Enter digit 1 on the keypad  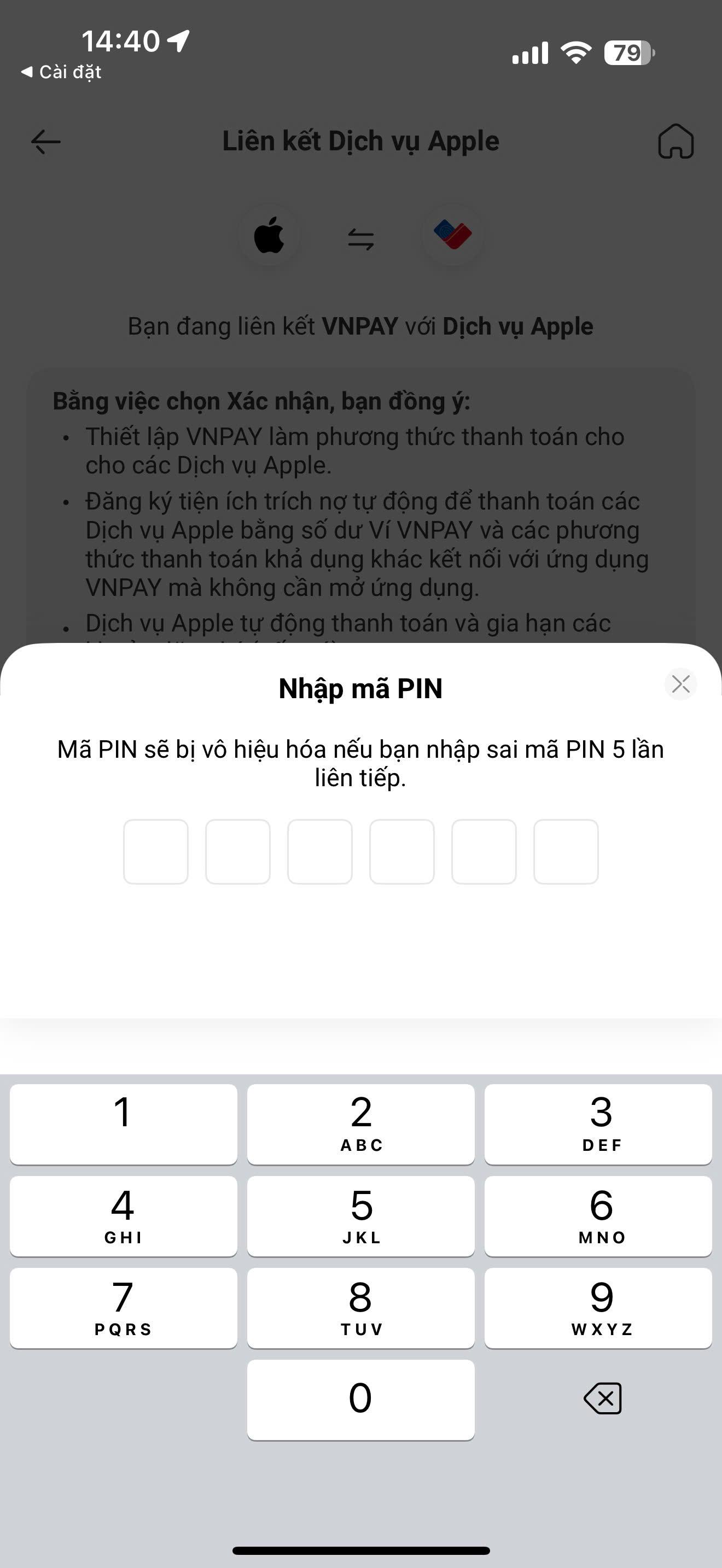point(124,1124)
